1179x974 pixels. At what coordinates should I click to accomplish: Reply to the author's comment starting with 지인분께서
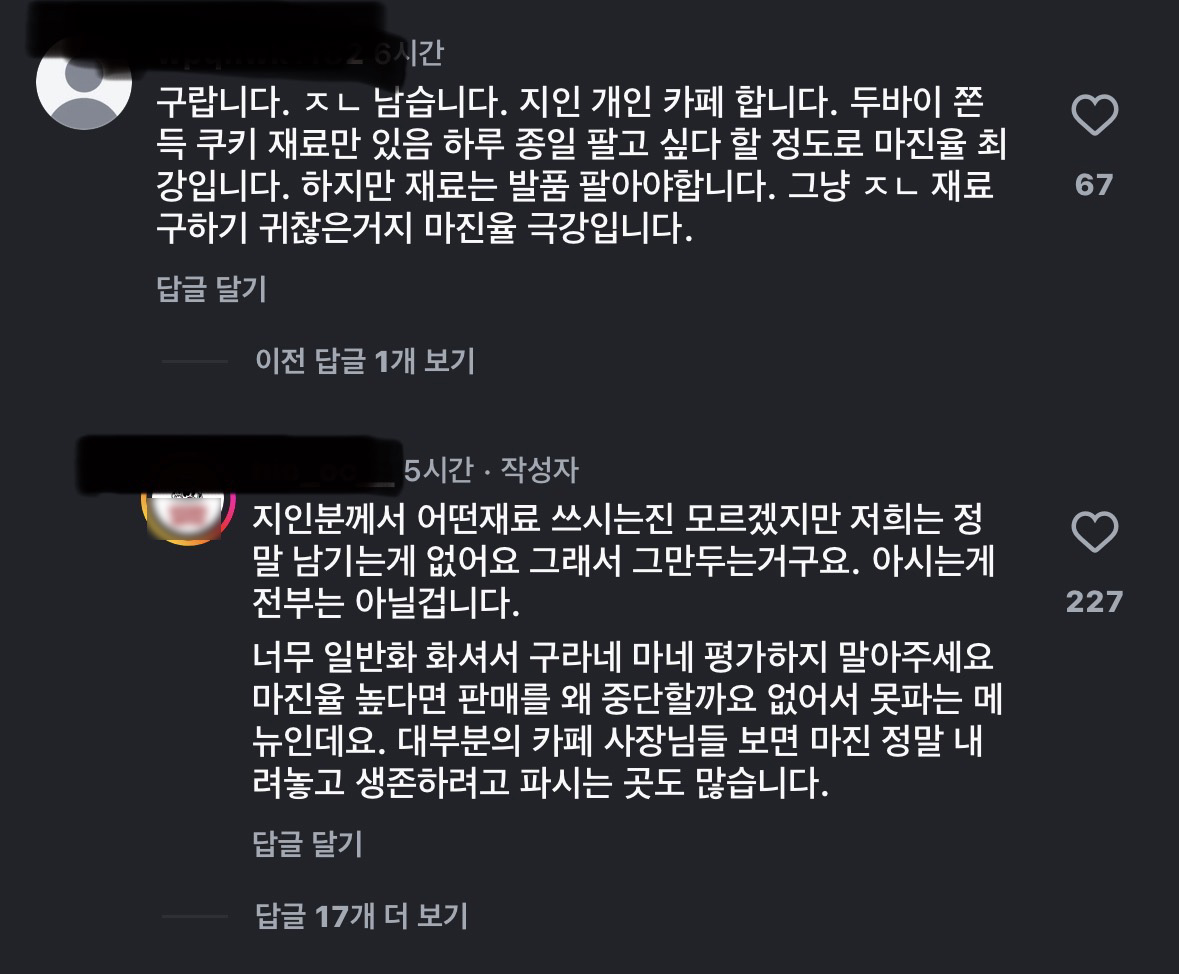(307, 844)
